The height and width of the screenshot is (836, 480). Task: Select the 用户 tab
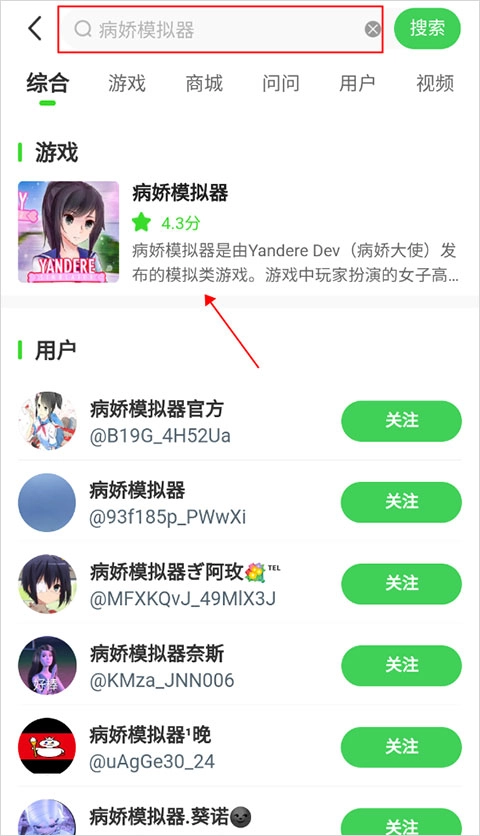point(357,83)
